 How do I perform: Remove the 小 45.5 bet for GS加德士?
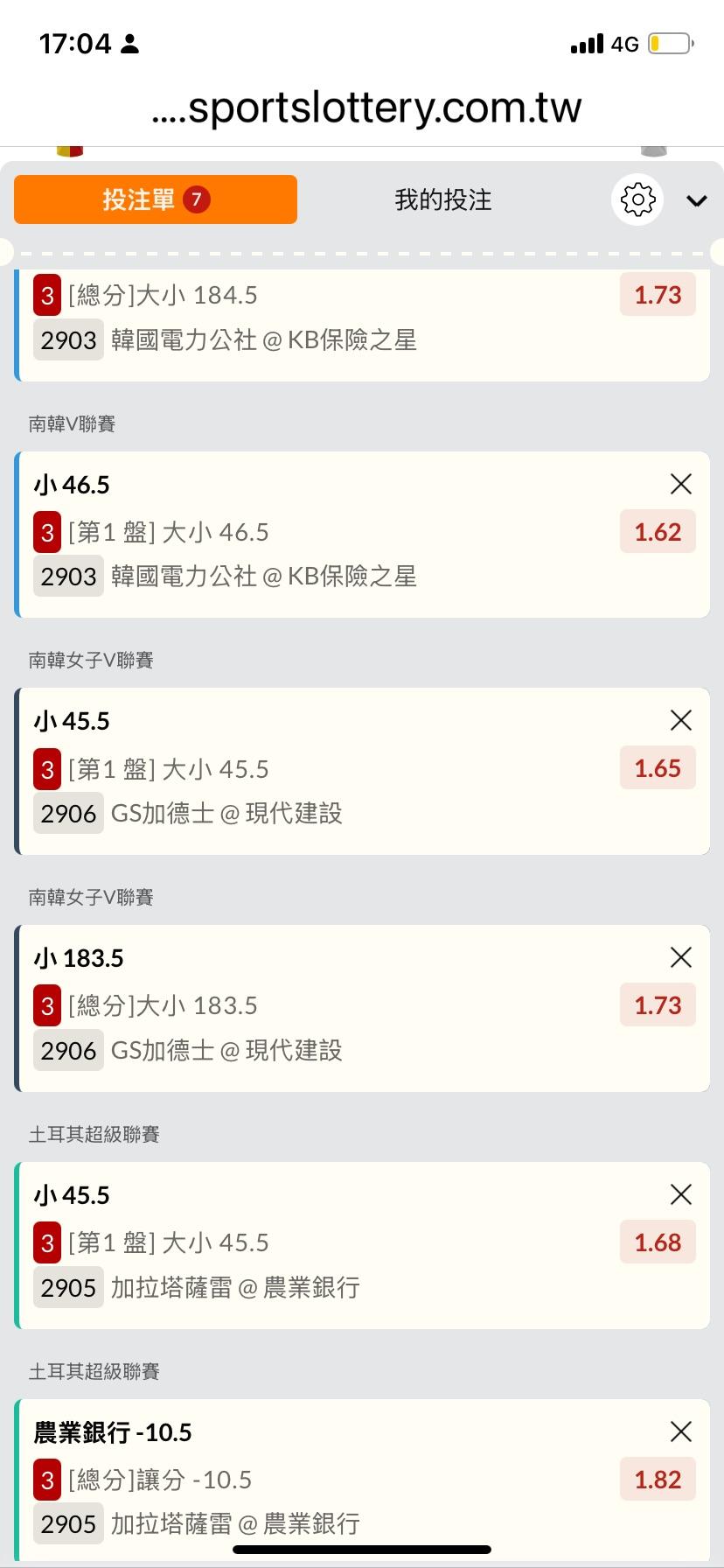(680, 720)
